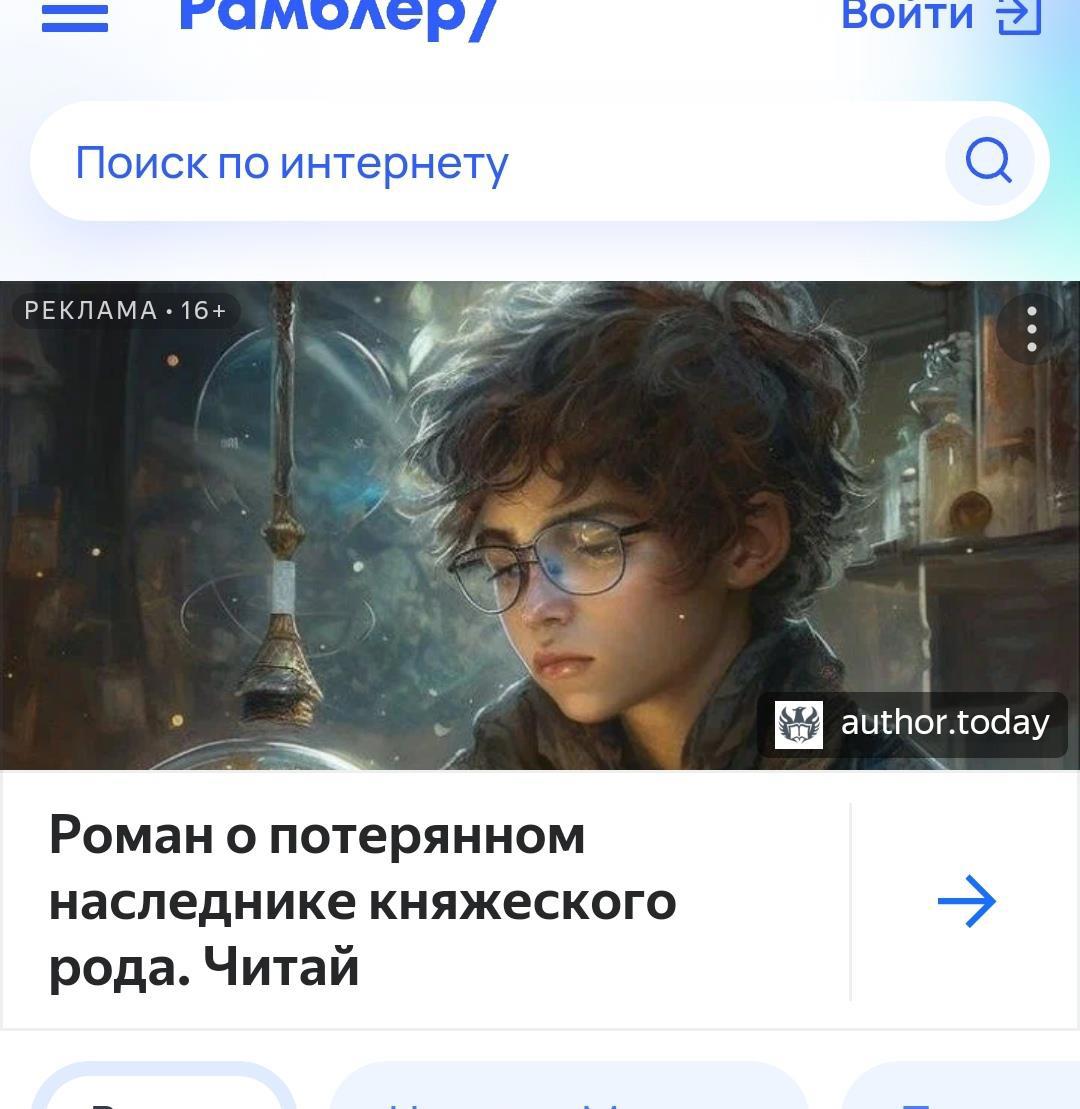Focus the Поиск по интернету field
The height and width of the screenshot is (1109, 1080).
tap(480, 162)
